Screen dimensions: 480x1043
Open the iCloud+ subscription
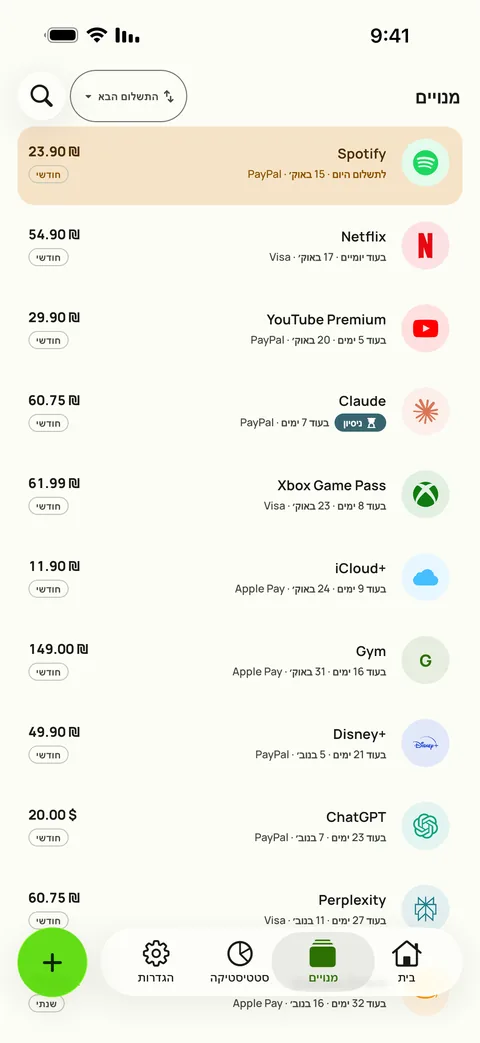(240, 577)
